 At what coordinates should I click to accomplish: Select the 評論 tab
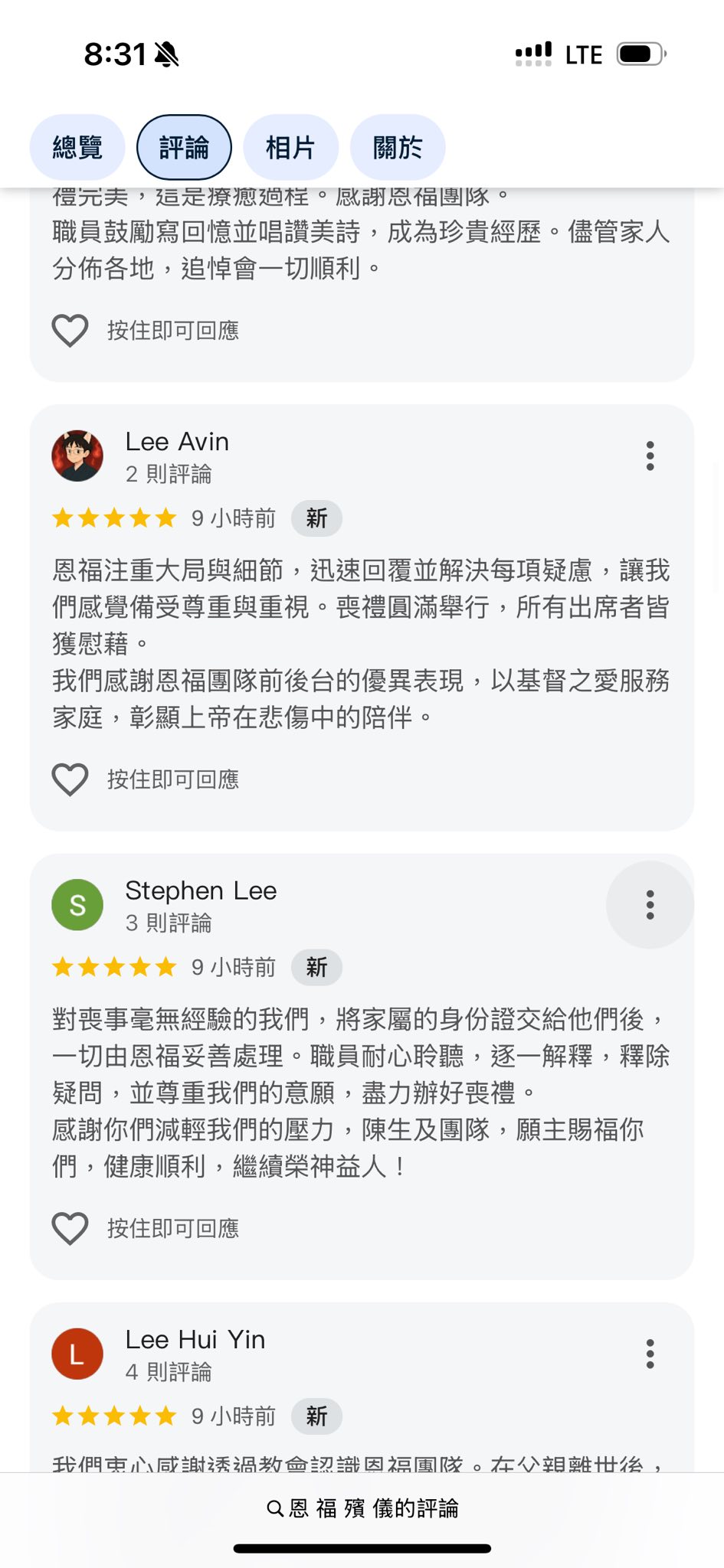184,147
